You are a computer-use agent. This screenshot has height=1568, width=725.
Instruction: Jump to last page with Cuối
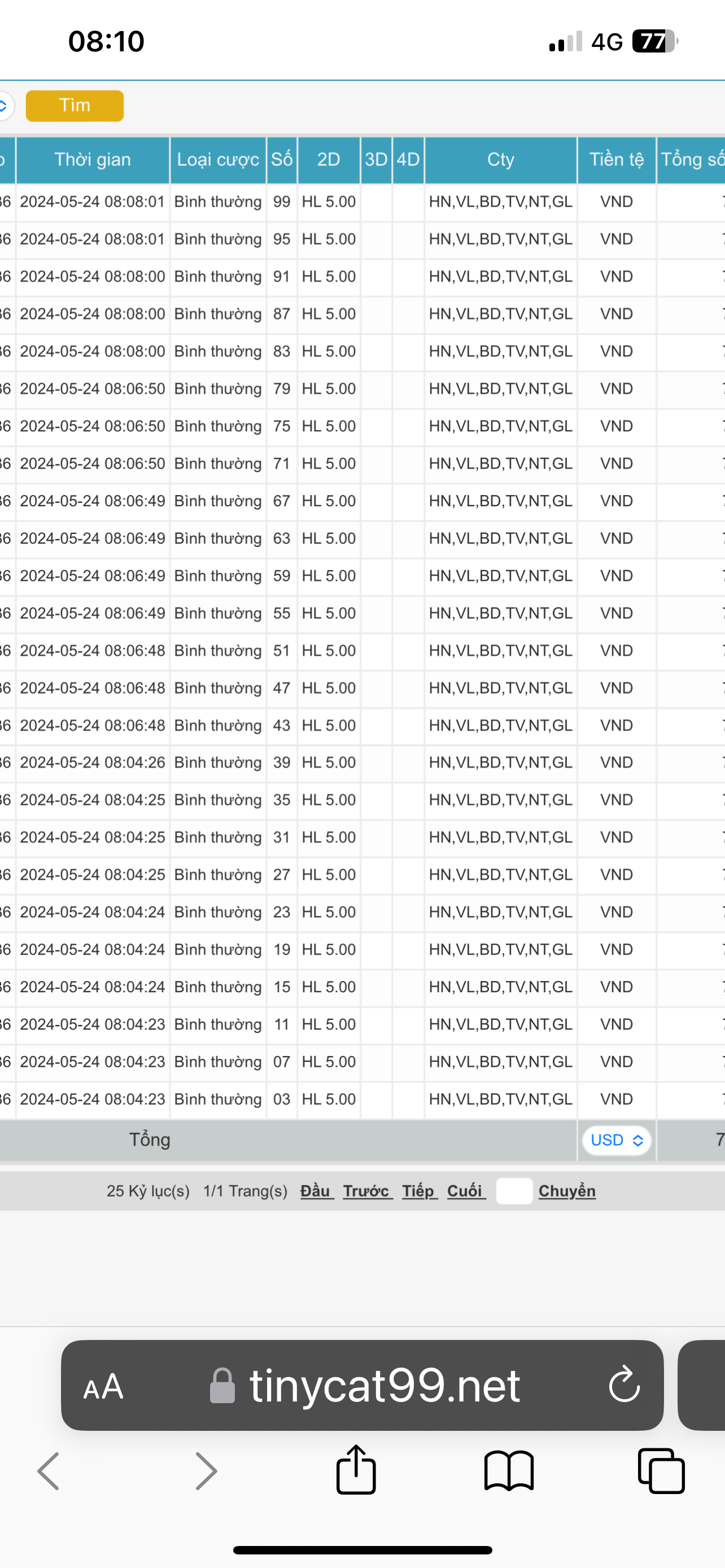coord(466,1190)
